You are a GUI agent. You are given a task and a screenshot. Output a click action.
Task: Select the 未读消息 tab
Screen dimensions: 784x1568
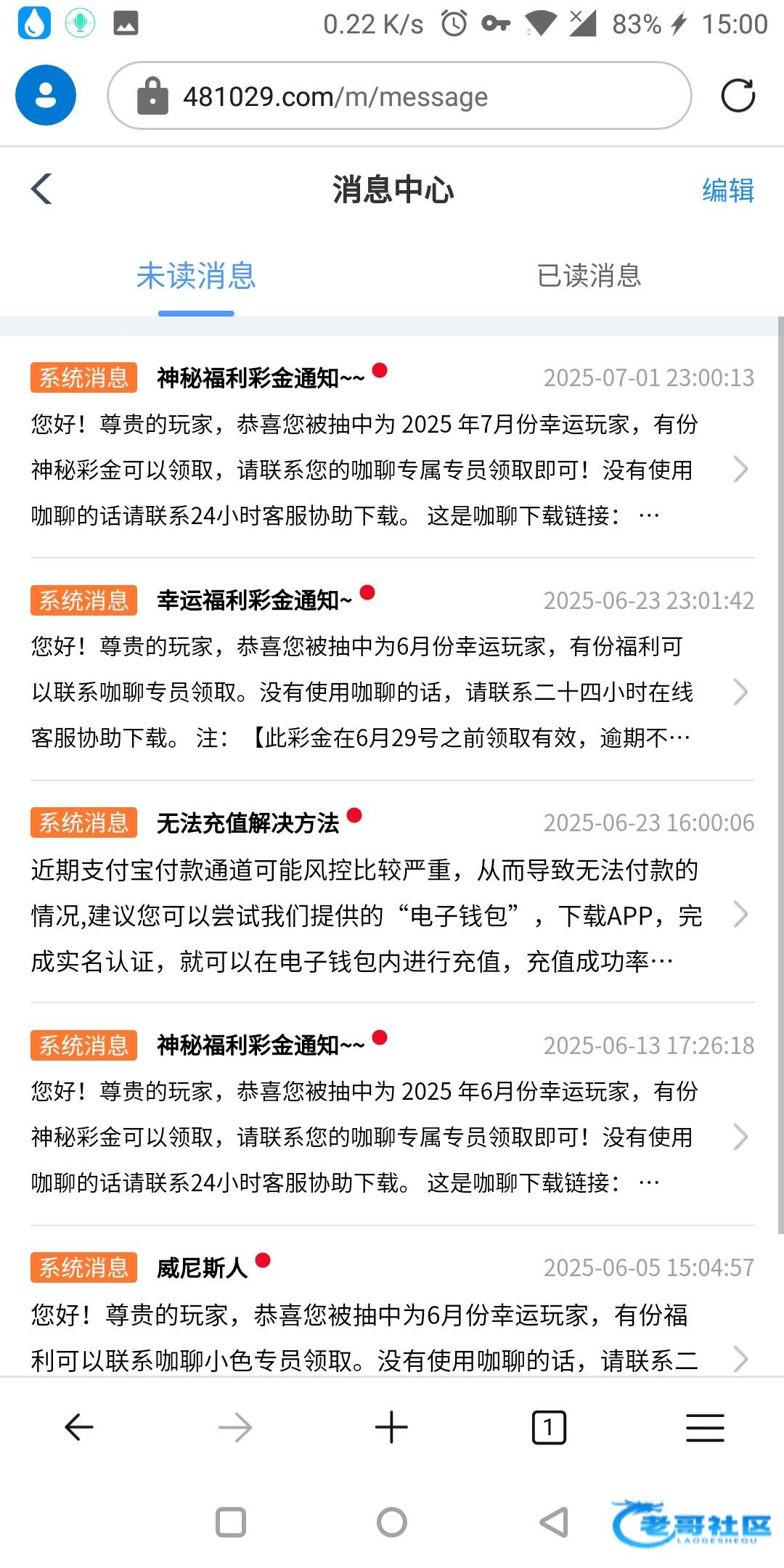pos(196,276)
